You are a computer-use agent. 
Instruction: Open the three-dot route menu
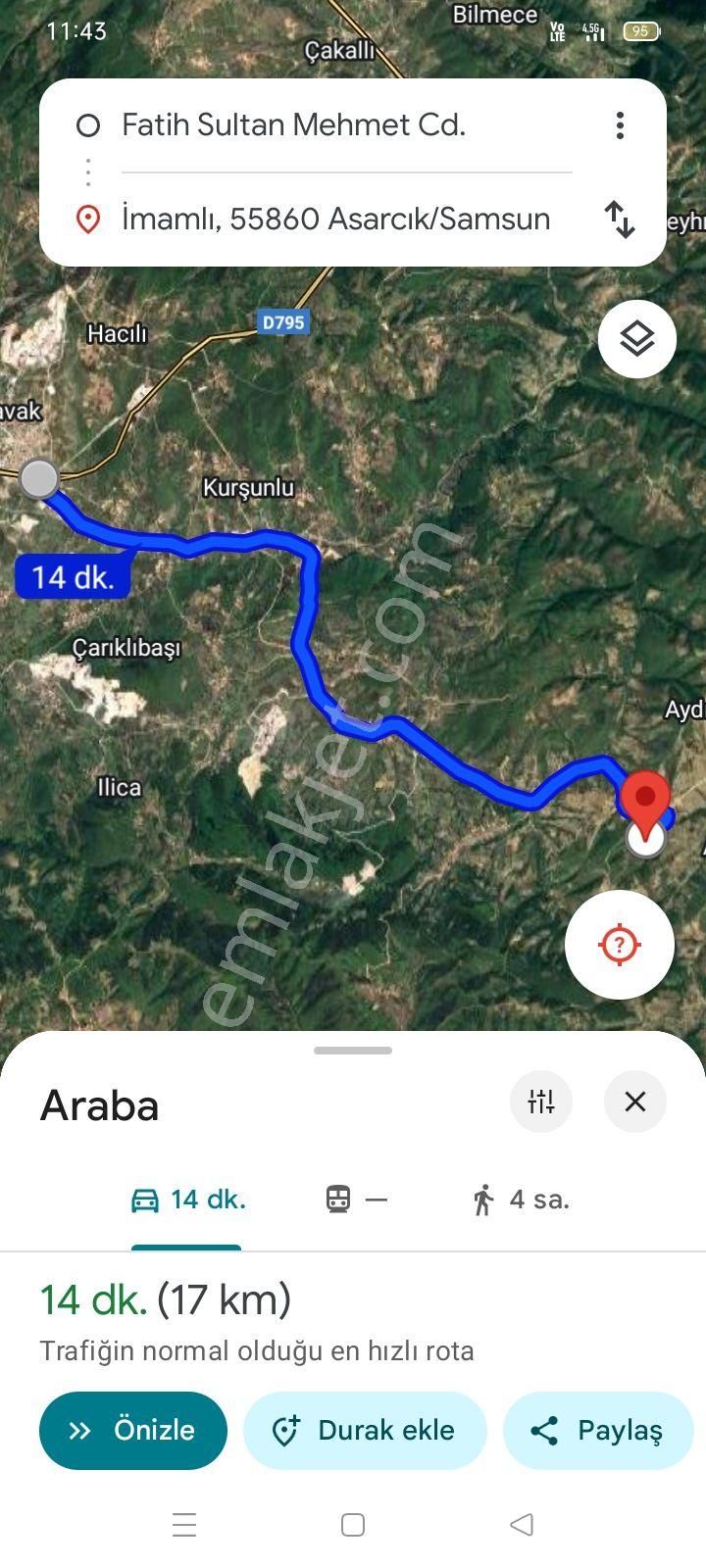tap(620, 125)
